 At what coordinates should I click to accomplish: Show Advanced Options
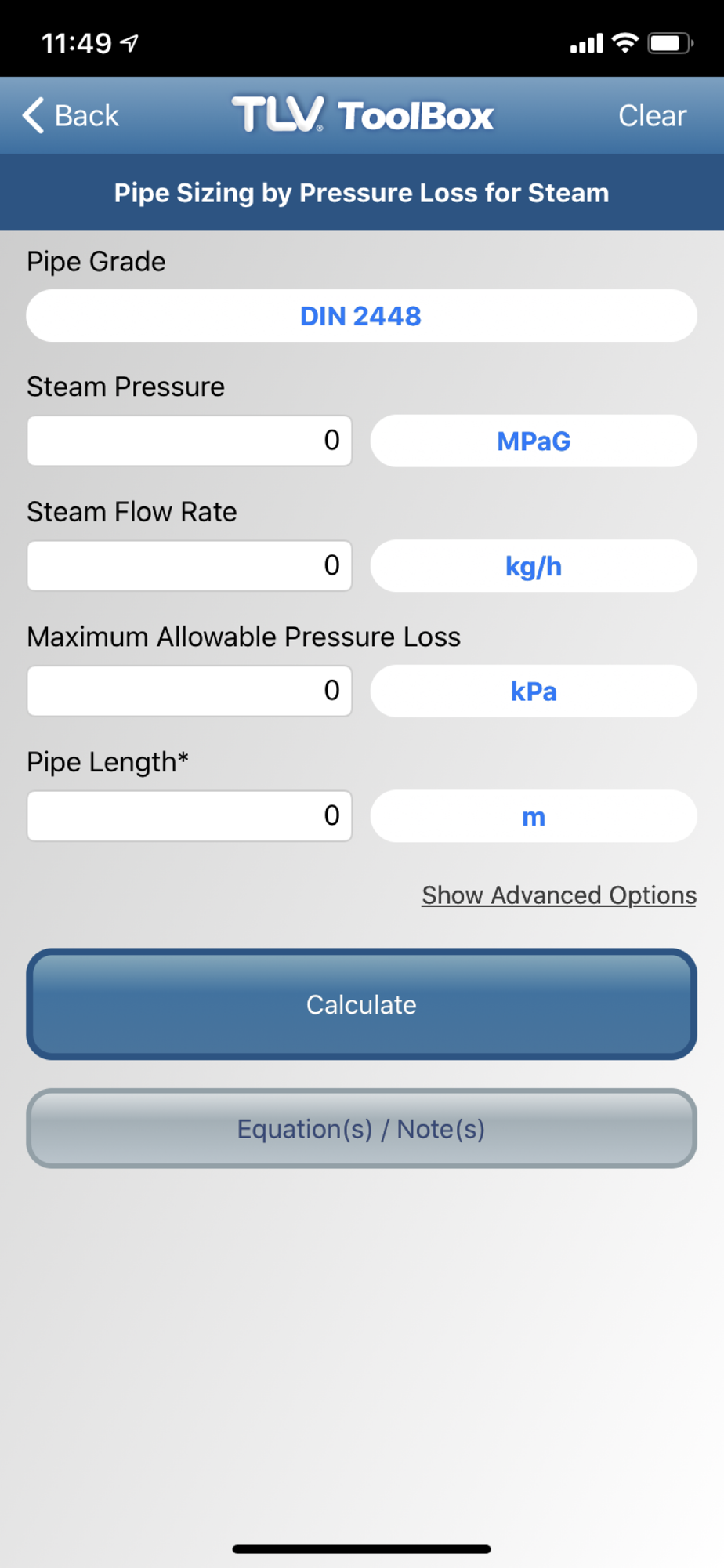pos(559,895)
